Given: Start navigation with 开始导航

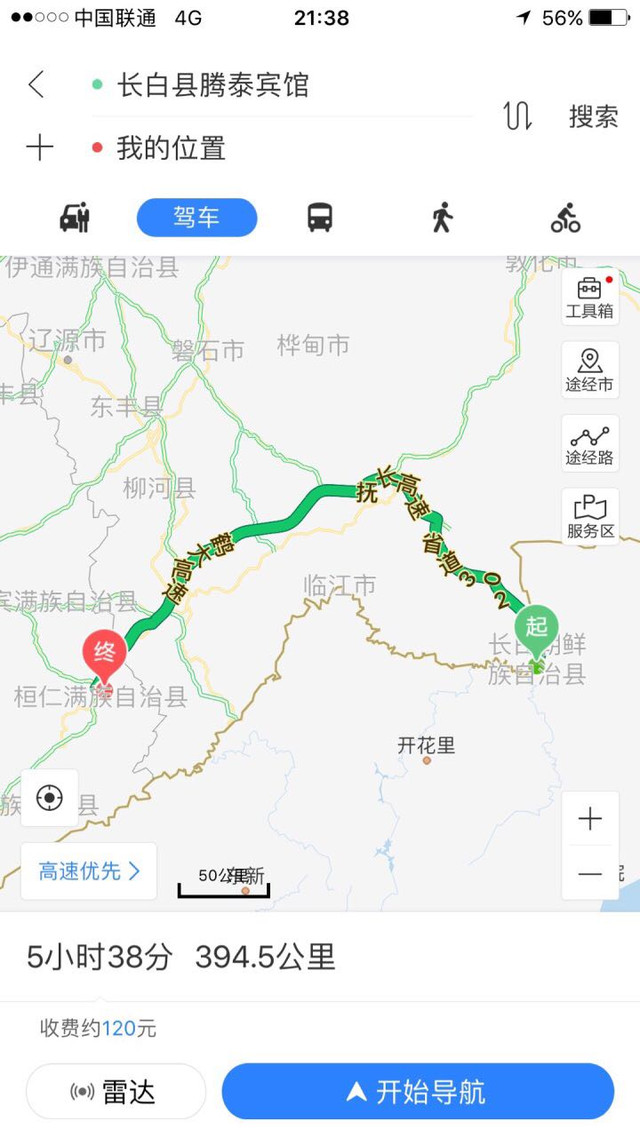Looking at the screenshot, I should pyautogui.click(x=417, y=1091).
